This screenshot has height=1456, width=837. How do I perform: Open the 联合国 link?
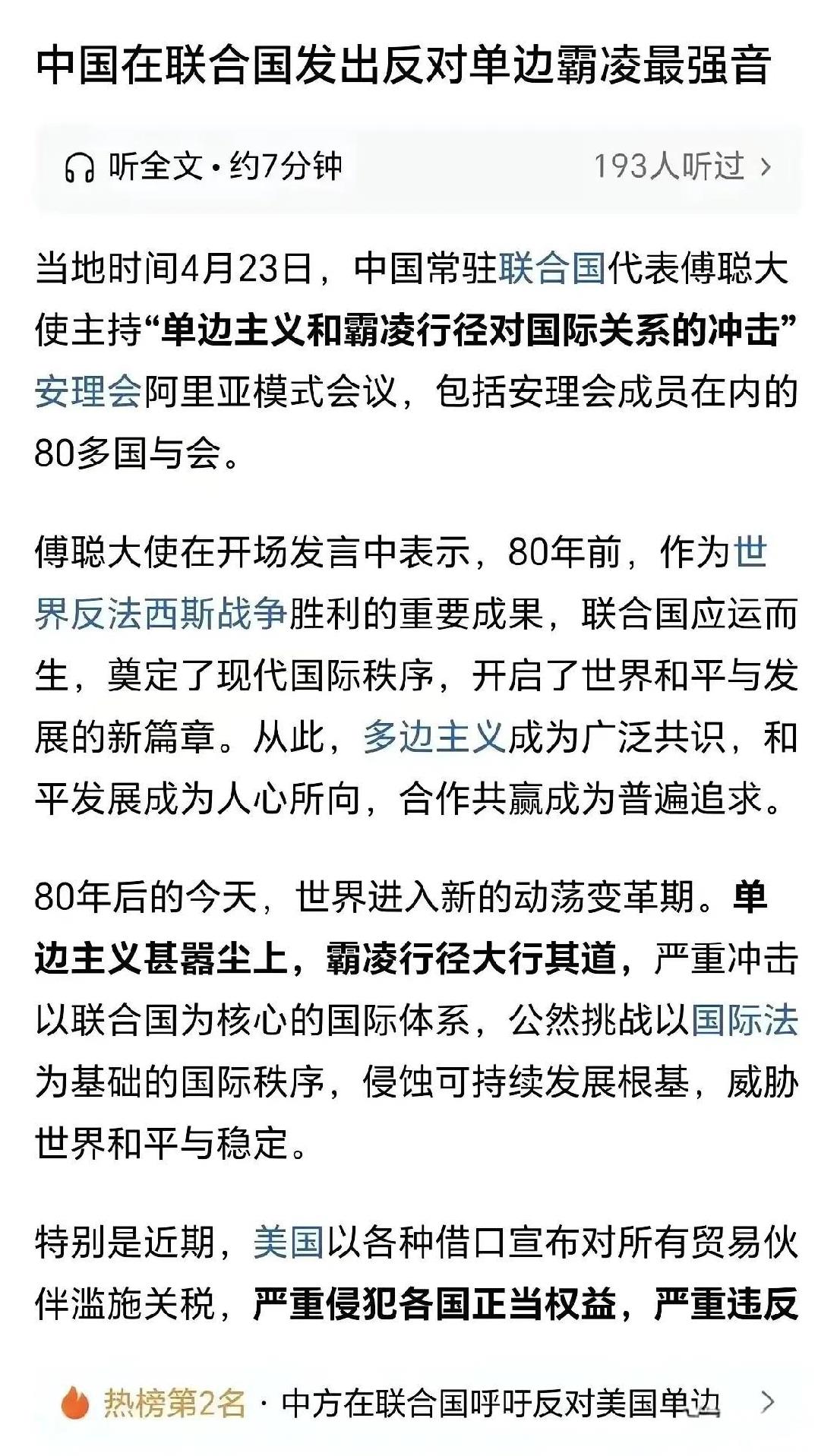click(552, 269)
